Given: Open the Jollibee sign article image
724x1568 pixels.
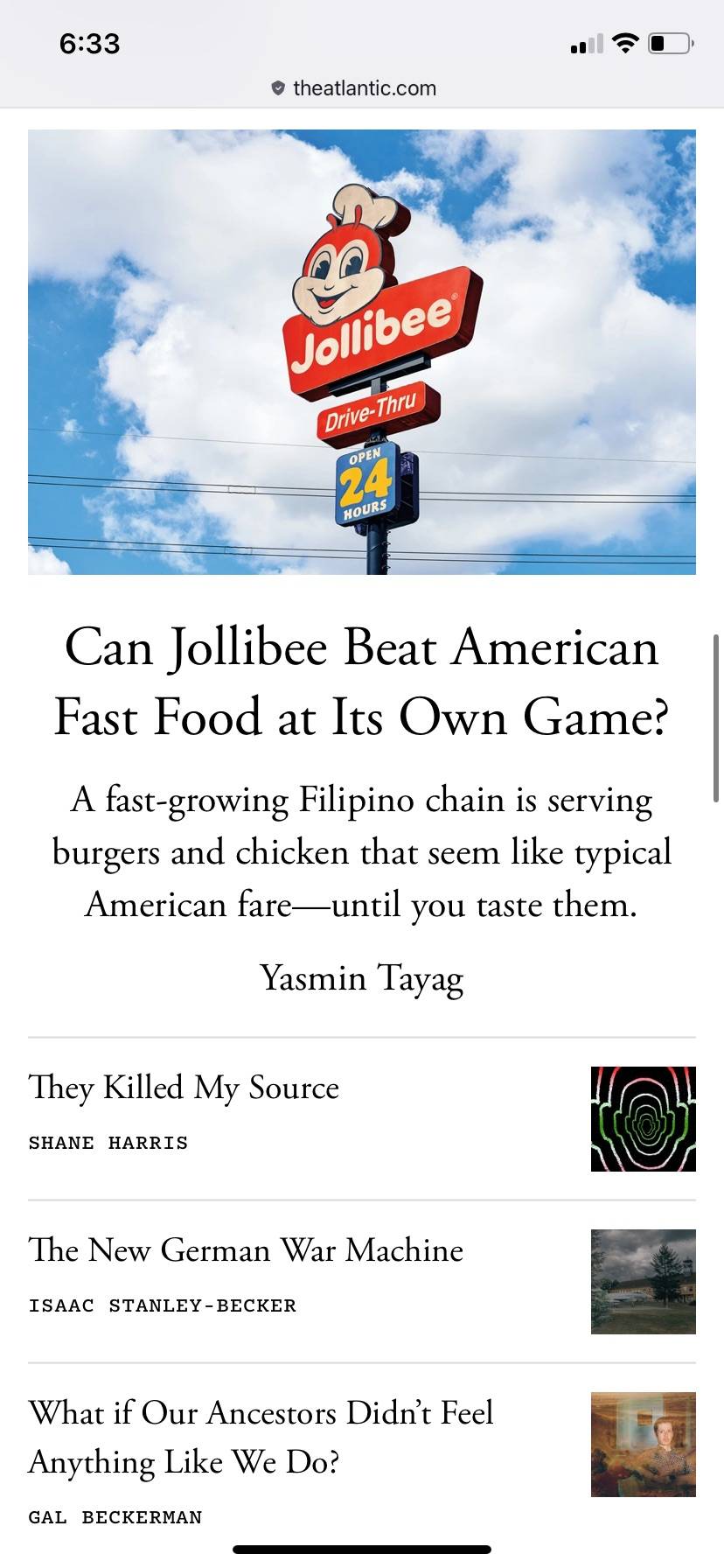Looking at the screenshot, I should [x=362, y=352].
